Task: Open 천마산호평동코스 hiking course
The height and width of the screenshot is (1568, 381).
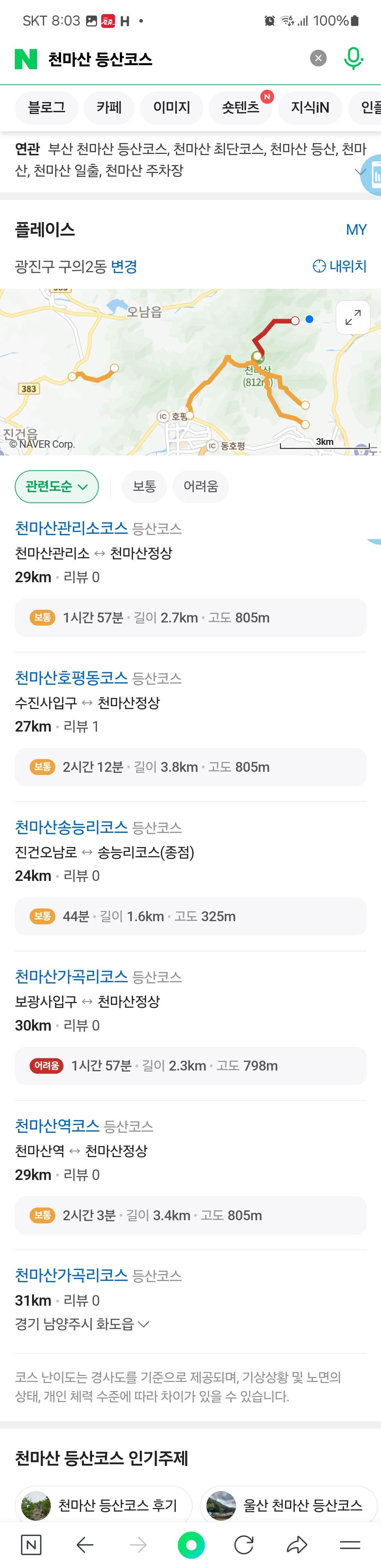Action: pyautogui.click(x=71, y=678)
